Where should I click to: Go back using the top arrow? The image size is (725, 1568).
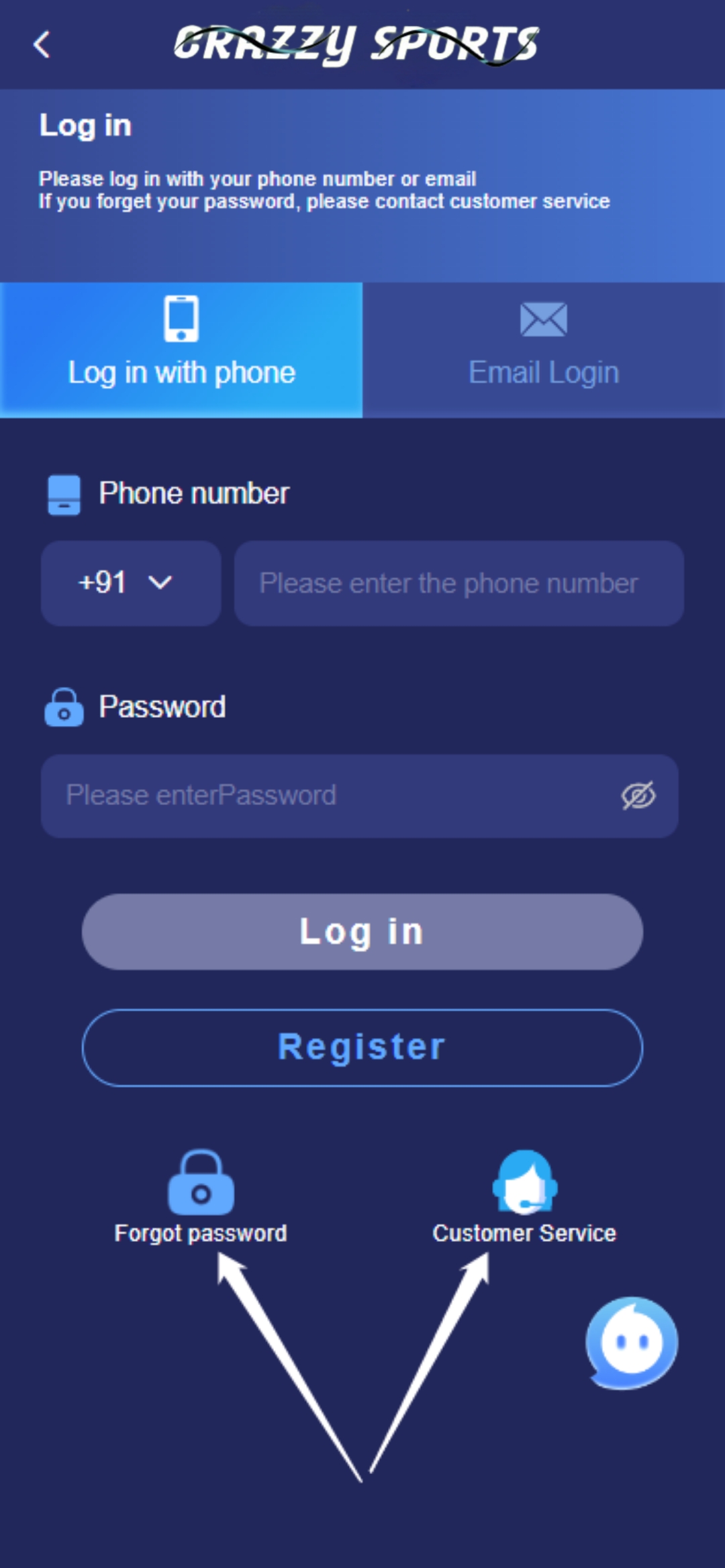(x=42, y=45)
